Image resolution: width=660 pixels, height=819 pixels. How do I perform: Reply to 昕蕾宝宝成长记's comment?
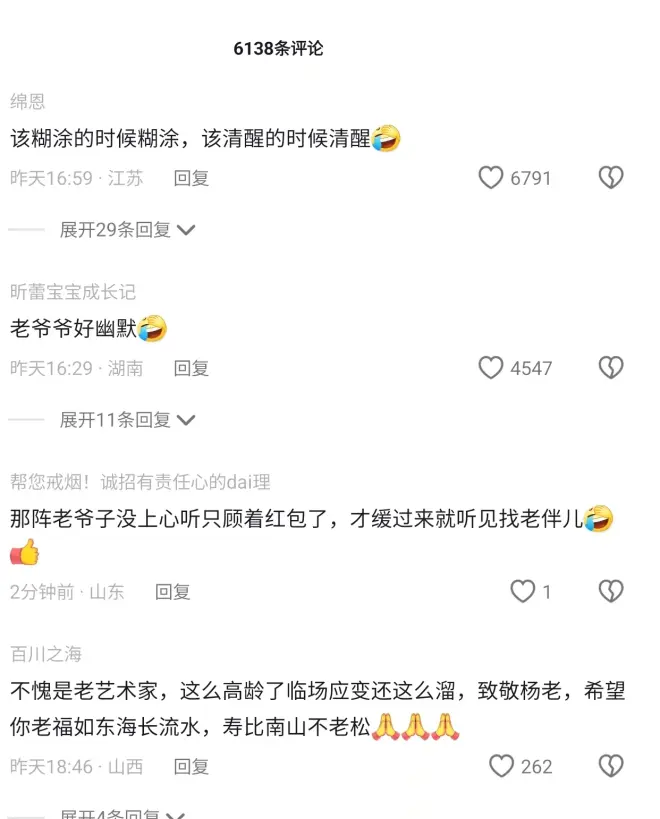click(x=191, y=368)
